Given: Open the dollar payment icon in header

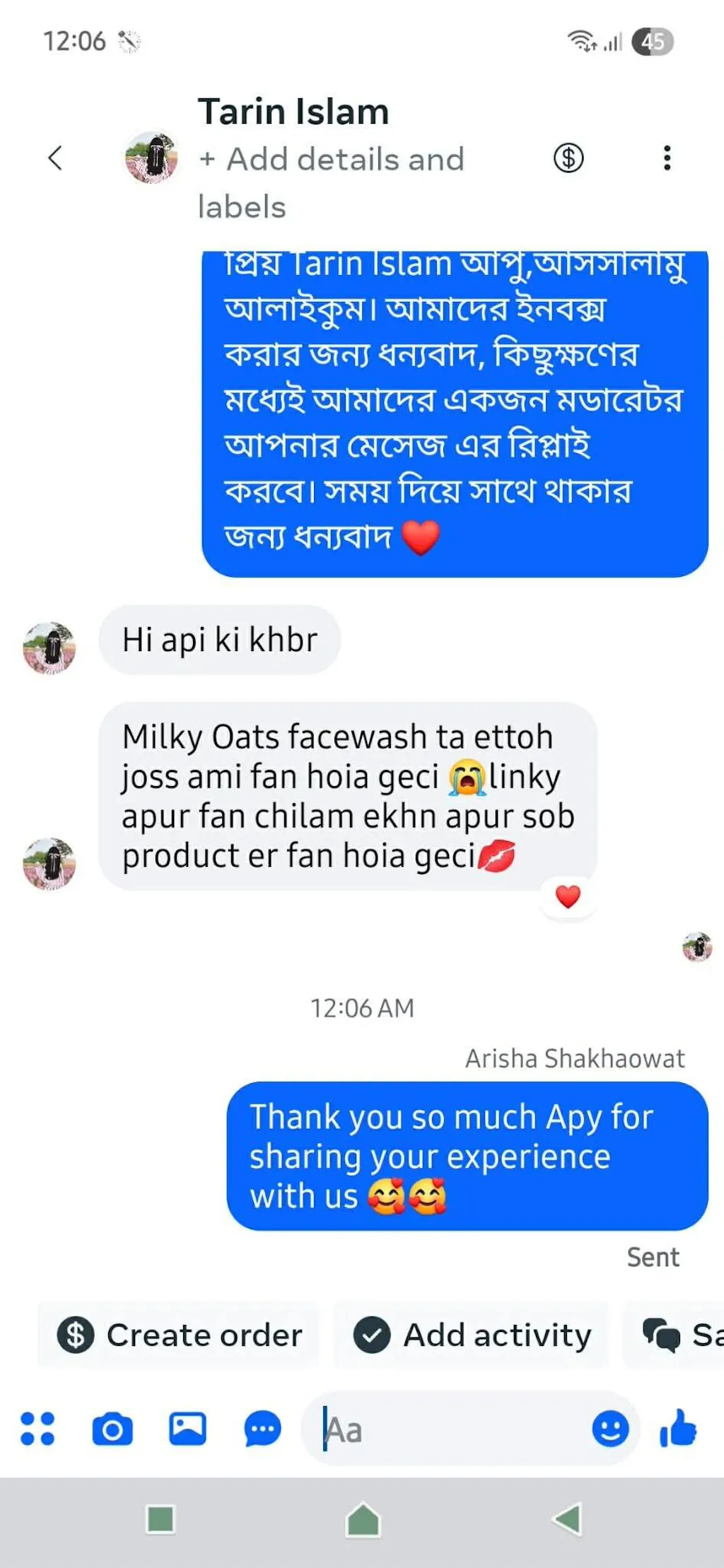Looking at the screenshot, I should pos(568,158).
